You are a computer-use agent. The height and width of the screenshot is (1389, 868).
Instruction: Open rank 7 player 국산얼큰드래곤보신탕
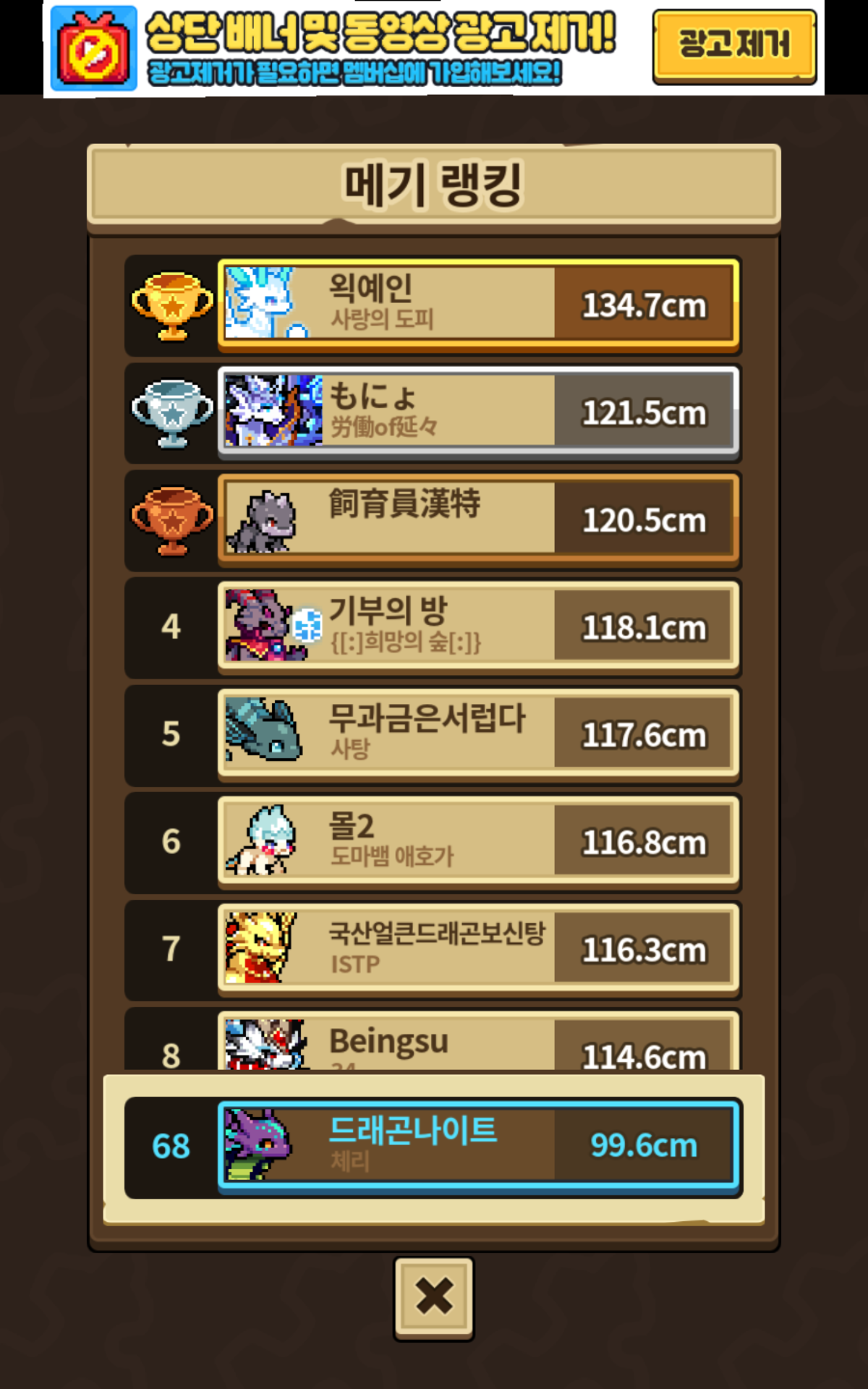coord(477,948)
